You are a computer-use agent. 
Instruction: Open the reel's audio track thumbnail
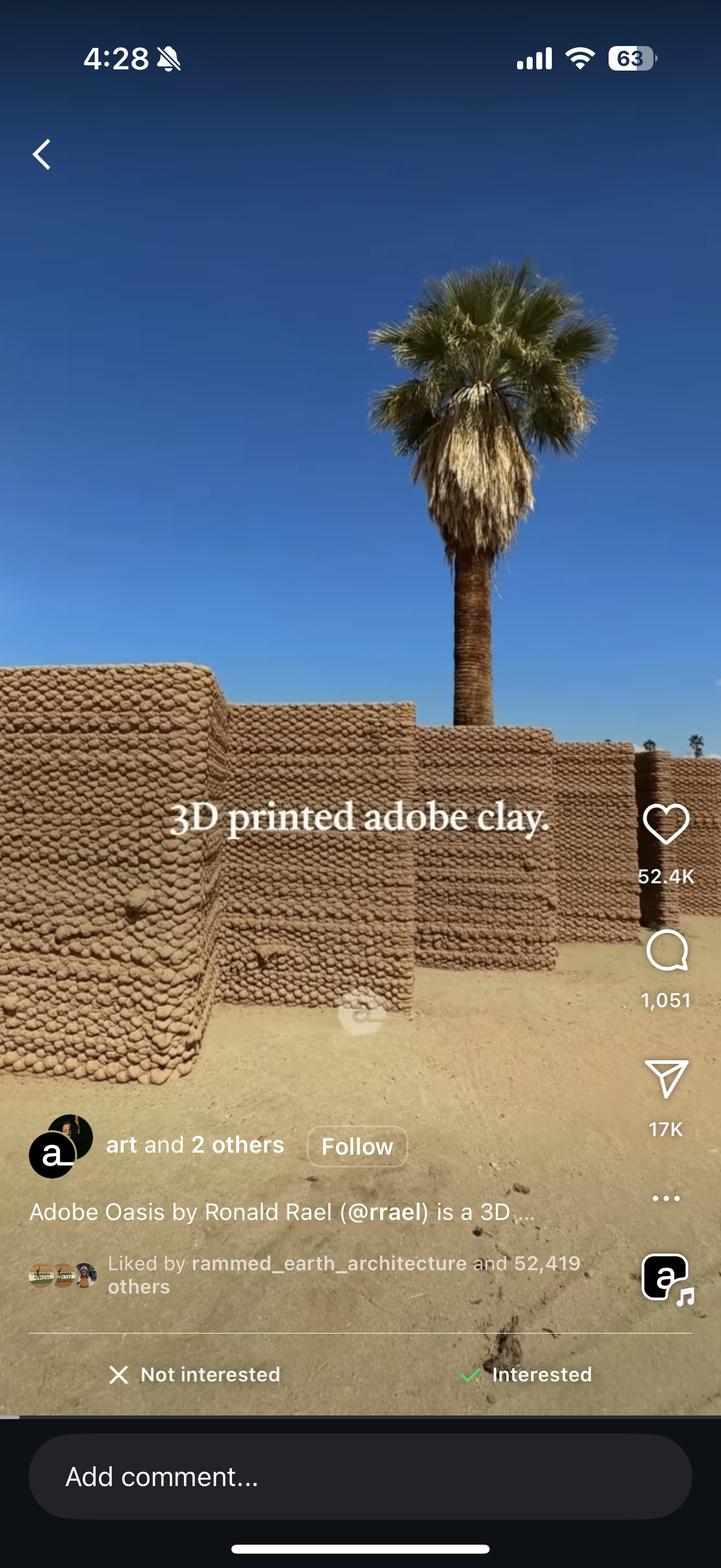pyautogui.click(x=666, y=1277)
